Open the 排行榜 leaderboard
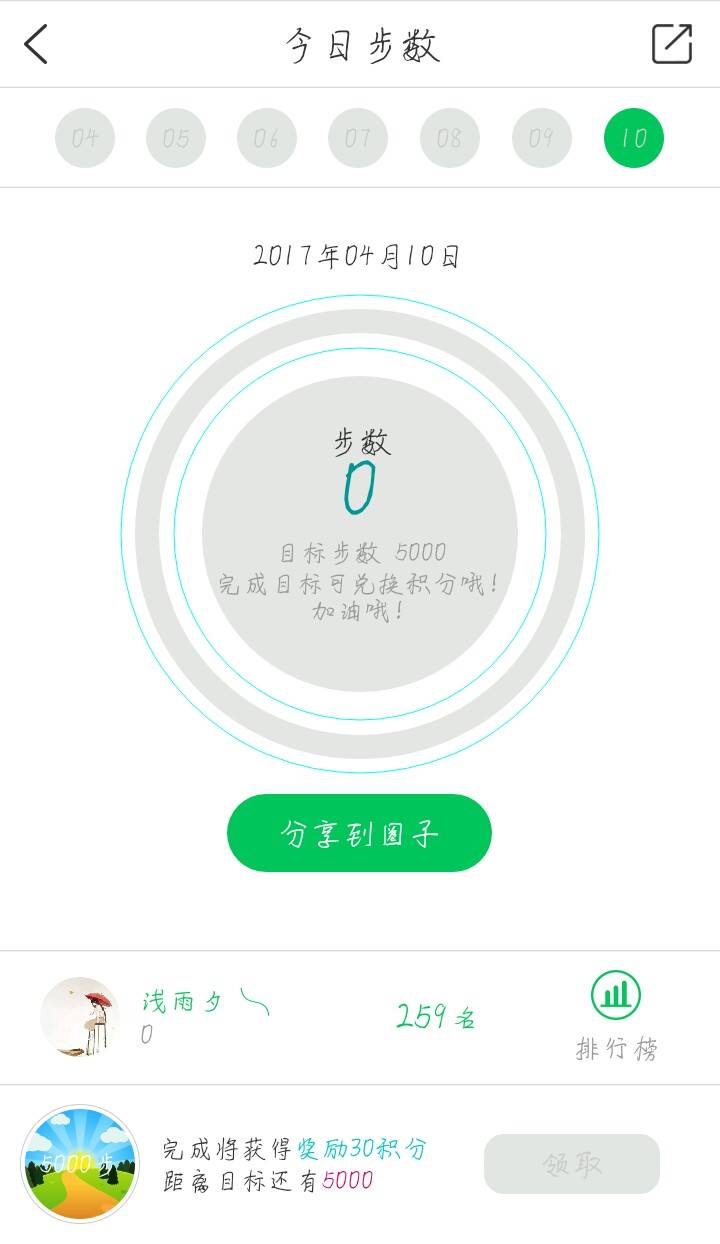This screenshot has height=1244, width=720. pos(616,1017)
